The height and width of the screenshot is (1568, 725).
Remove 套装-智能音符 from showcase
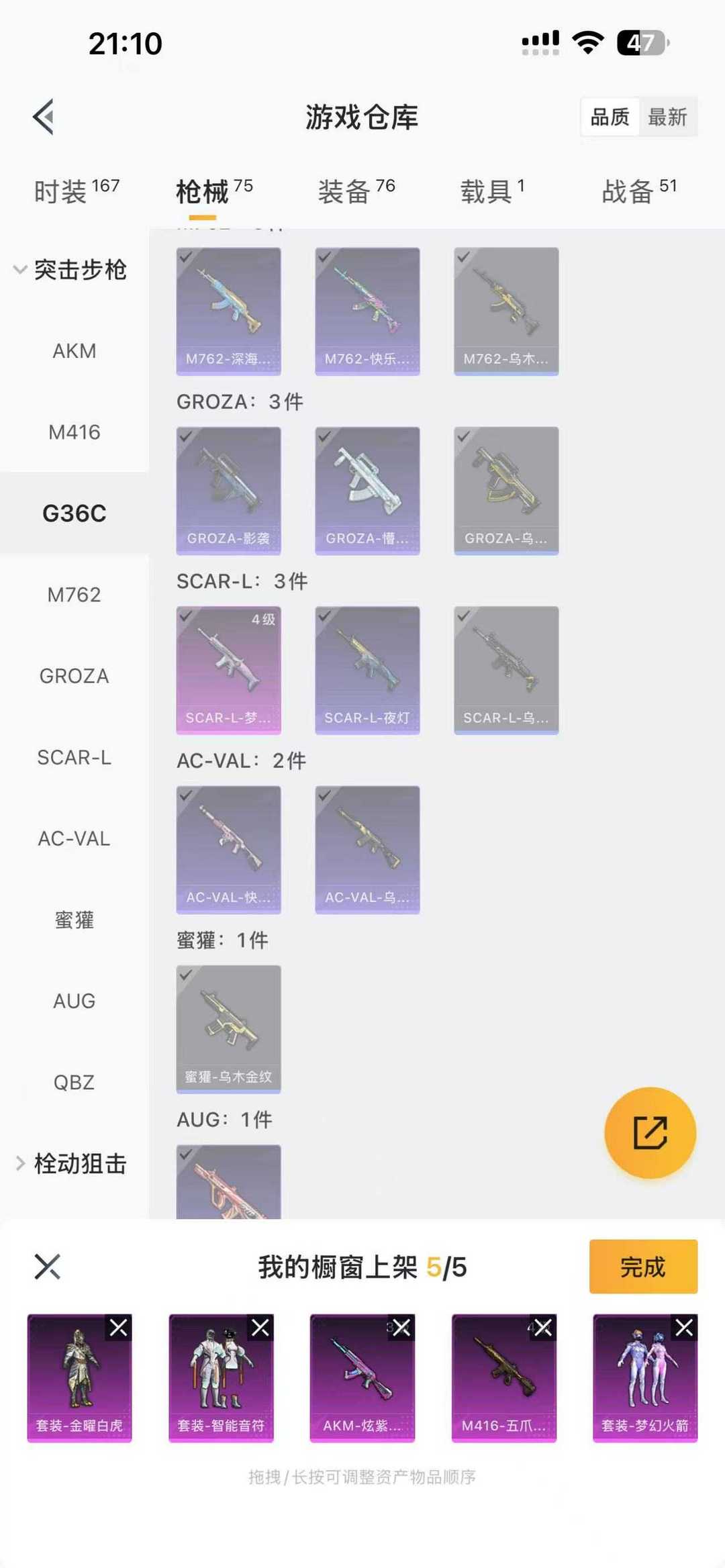coord(260,1327)
